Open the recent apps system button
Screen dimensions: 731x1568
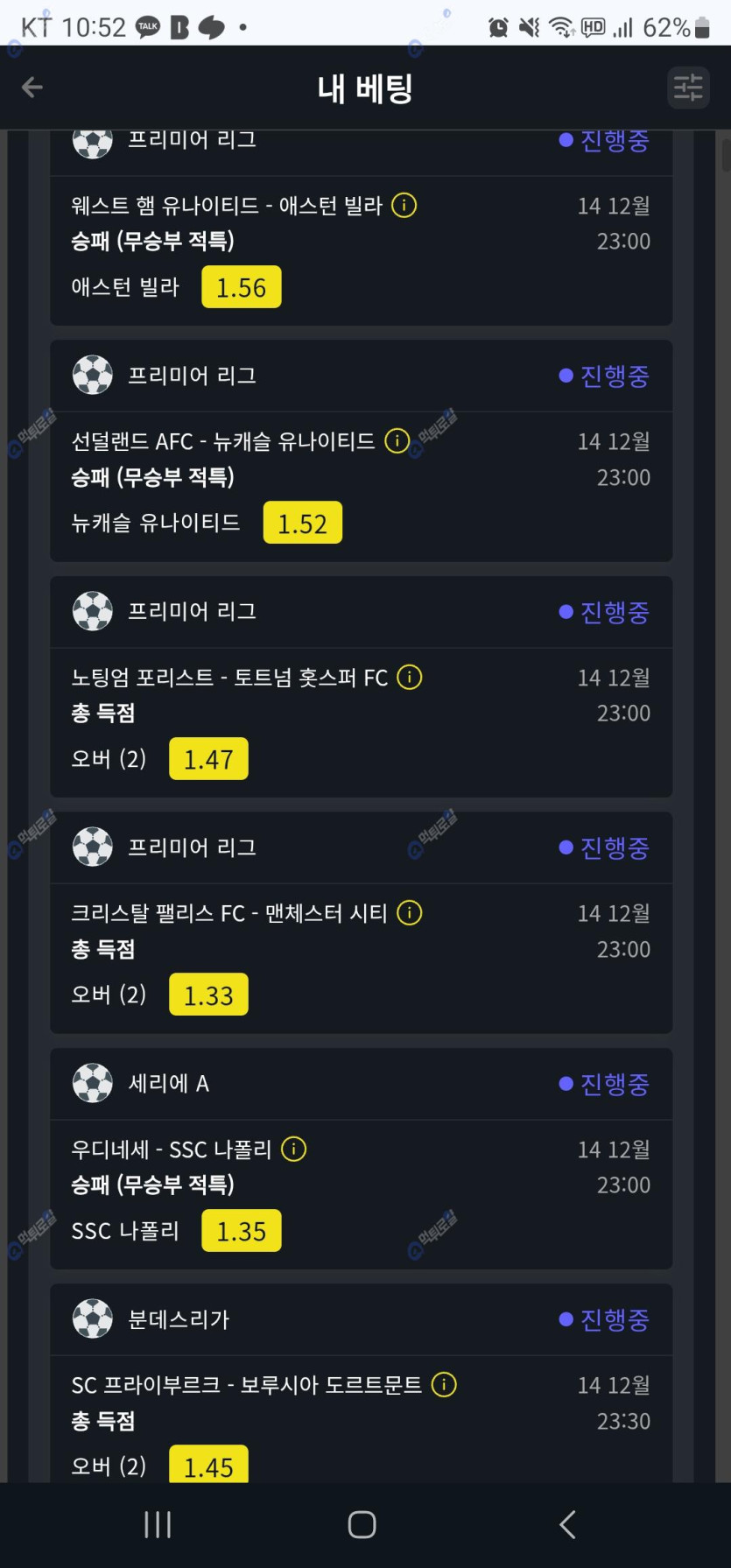158,1524
